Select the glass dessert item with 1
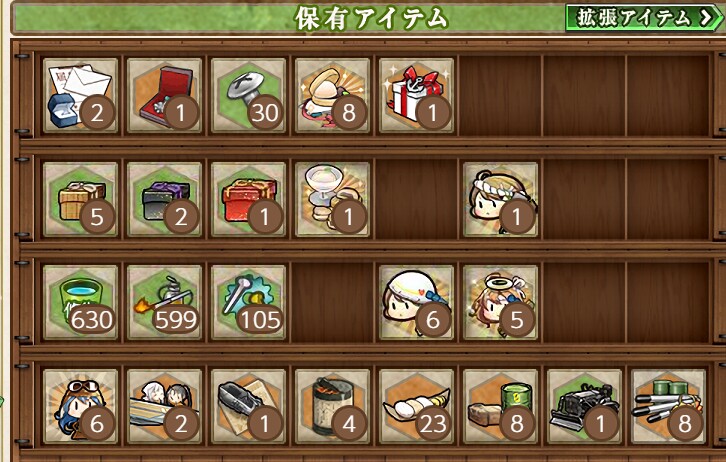This screenshot has height=462, width=726. (332, 199)
